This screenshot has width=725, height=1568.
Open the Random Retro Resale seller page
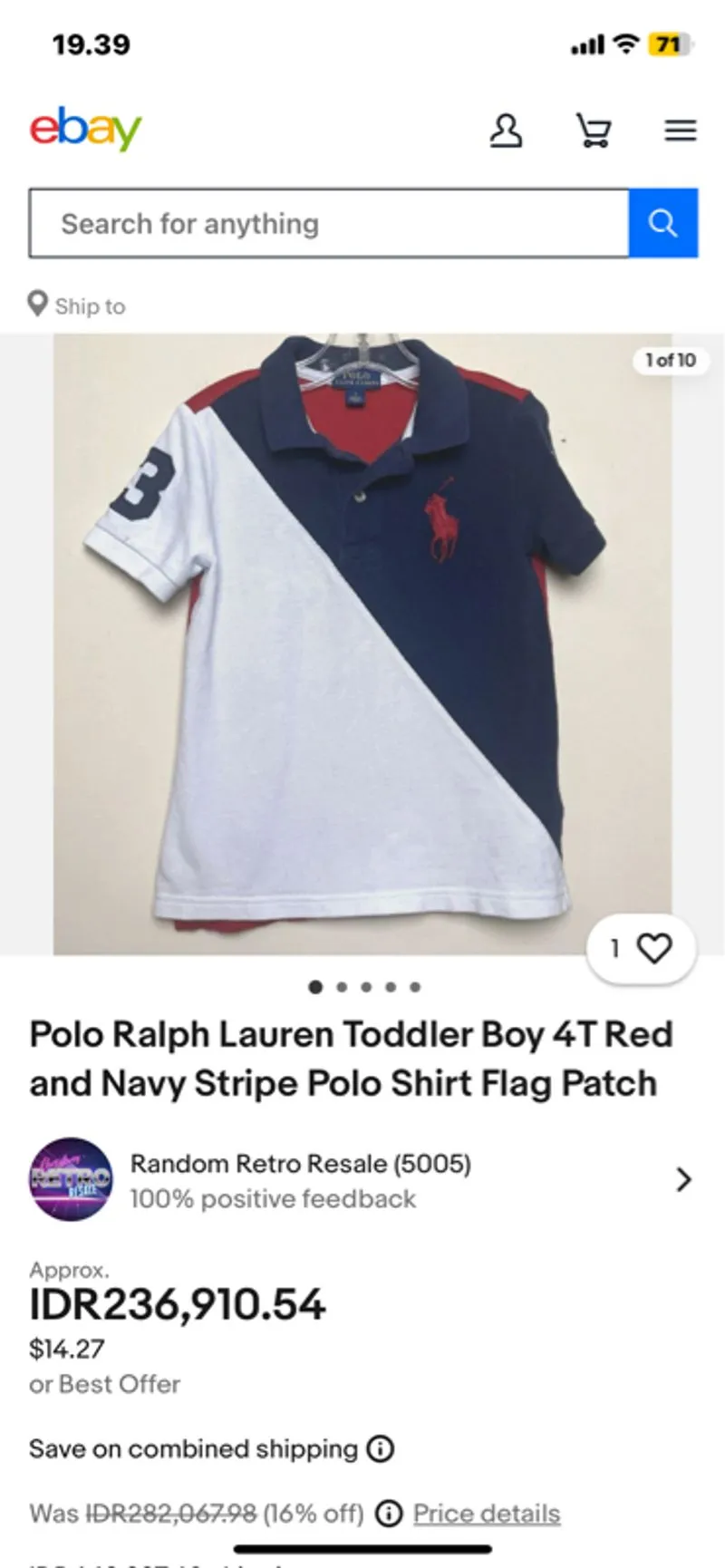(x=301, y=1164)
